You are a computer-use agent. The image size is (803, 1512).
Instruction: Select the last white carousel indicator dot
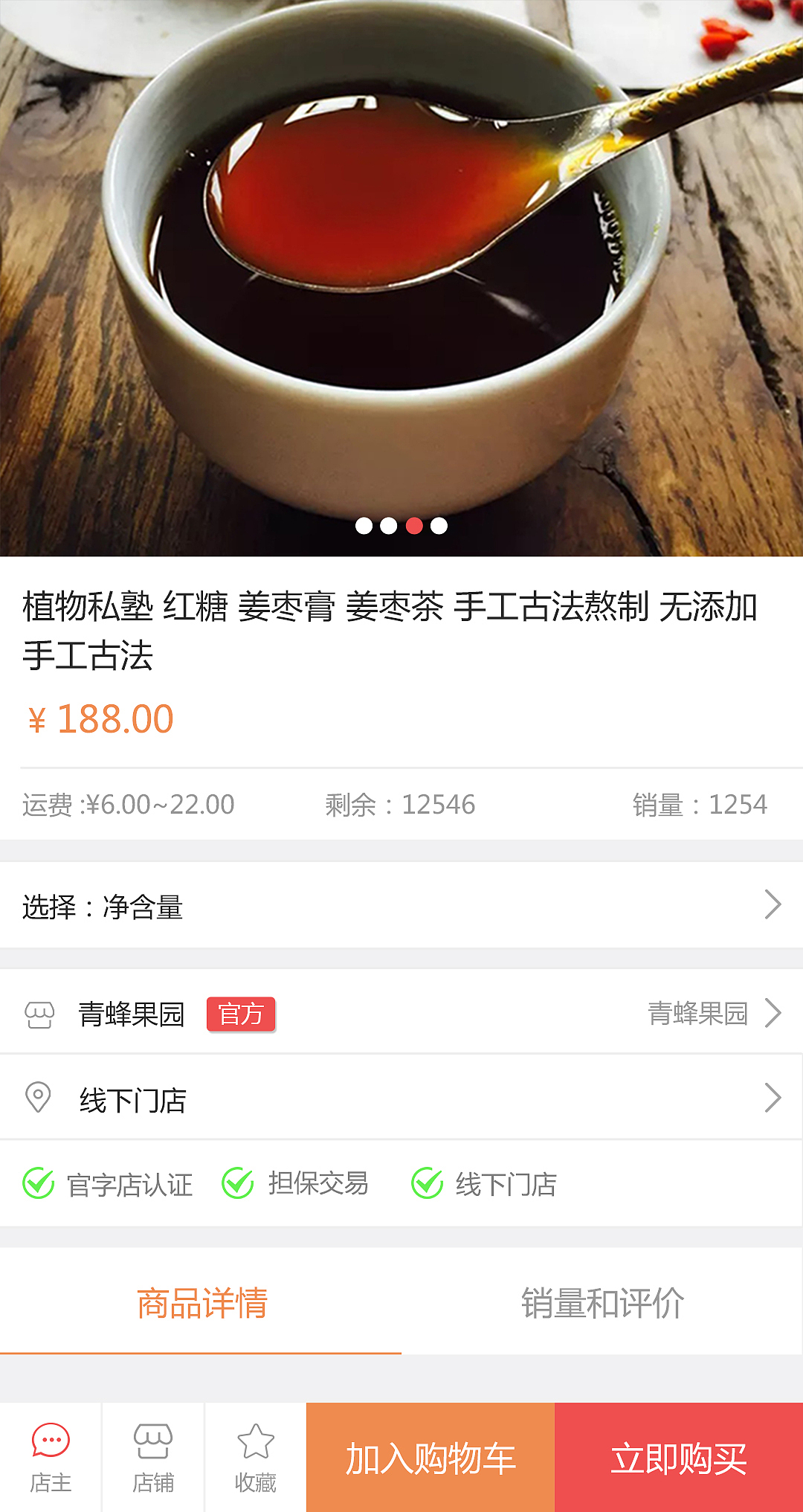pyautogui.click(x=438, y=526)
